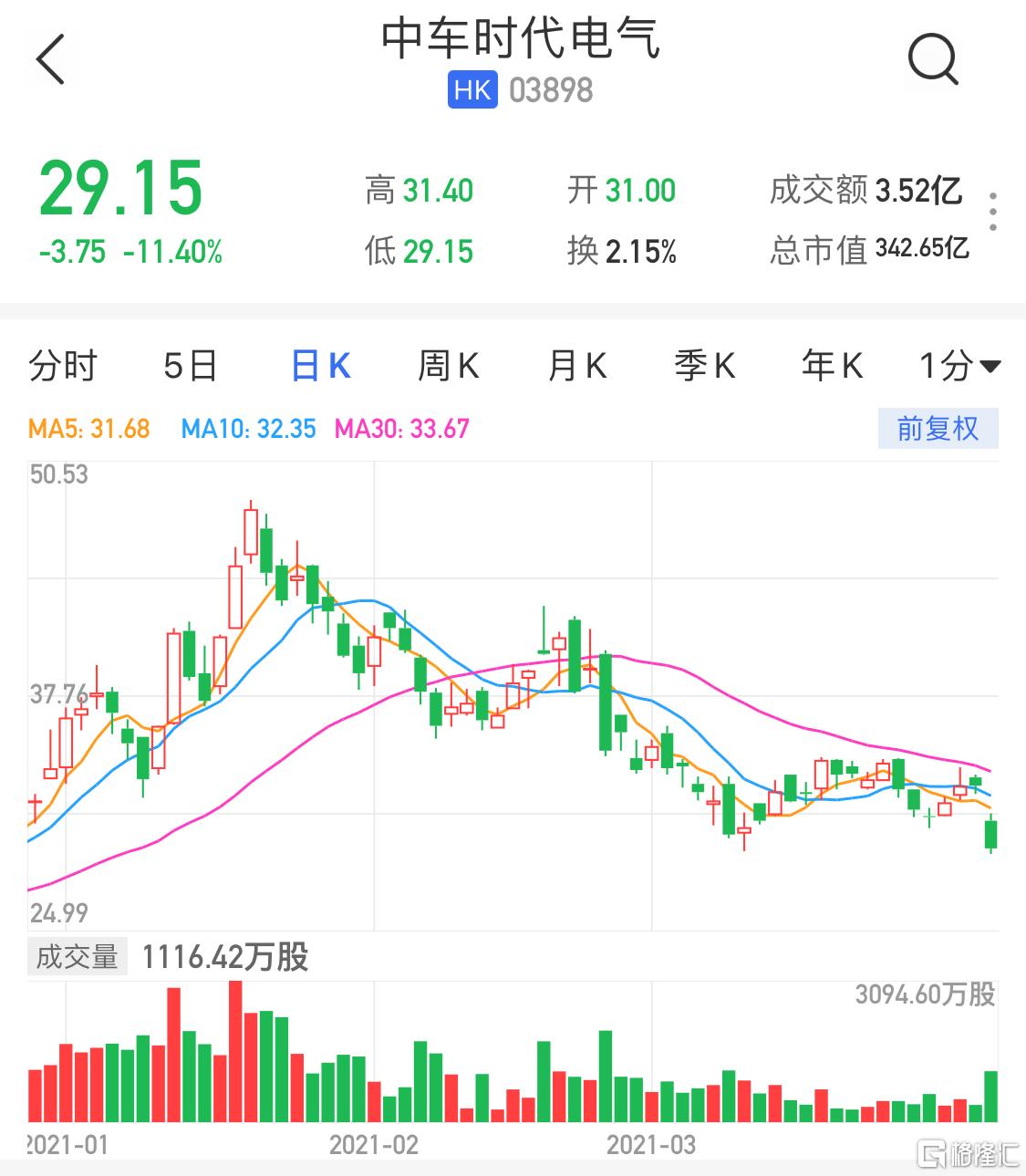1026x1176 pixels.
Task: Select the 季K quarterly chart
Action: click(704, 367)
